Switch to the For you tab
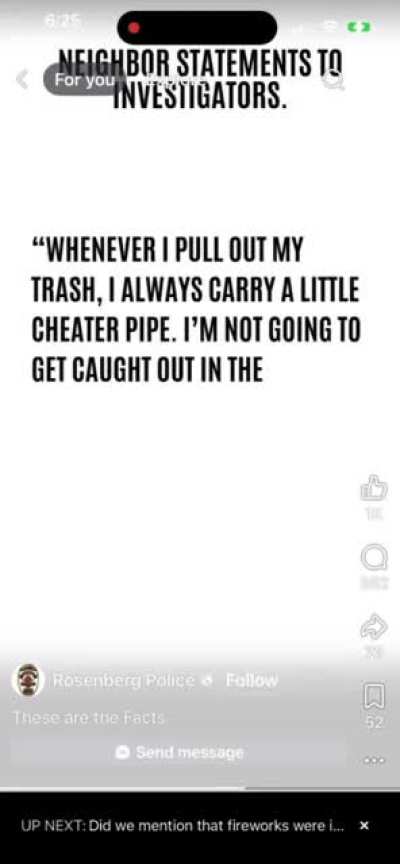Viewport: 400px width, 864px height. [84, 79]
